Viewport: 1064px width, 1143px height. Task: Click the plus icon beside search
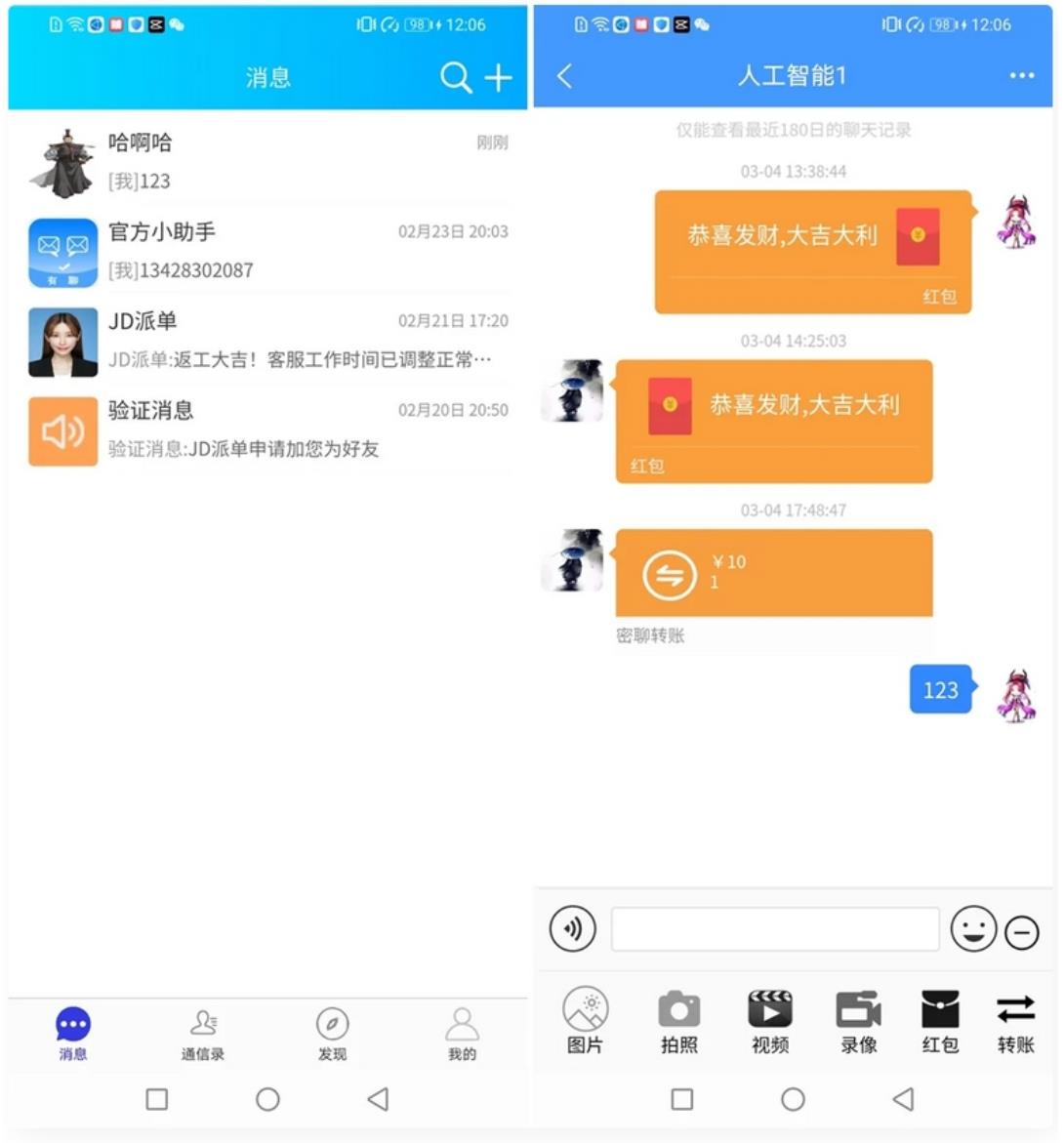coord(498,77)
